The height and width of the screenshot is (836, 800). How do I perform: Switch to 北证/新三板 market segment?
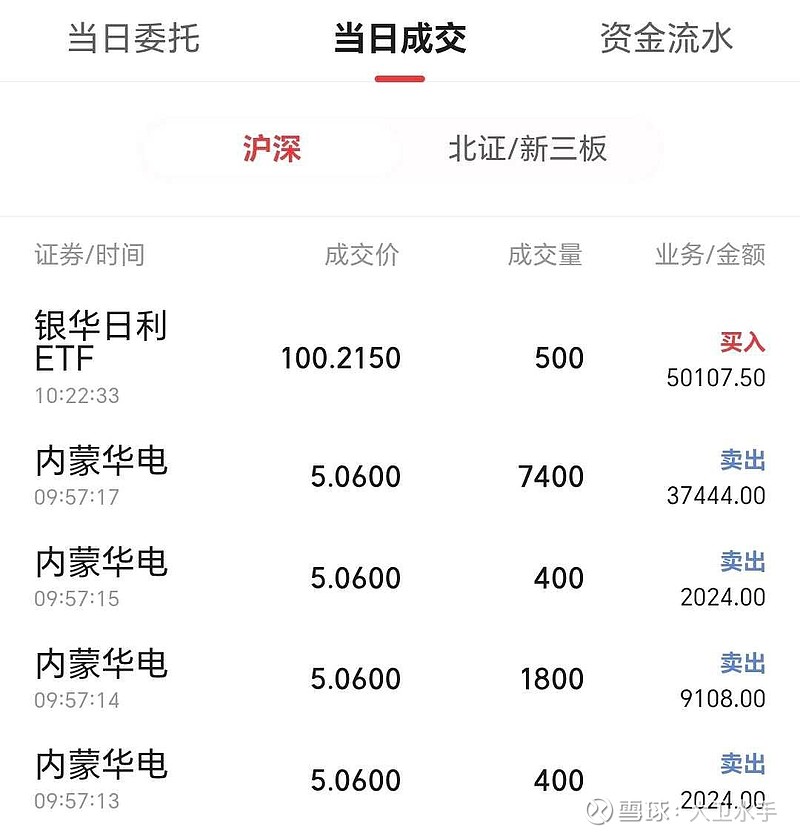530,148
